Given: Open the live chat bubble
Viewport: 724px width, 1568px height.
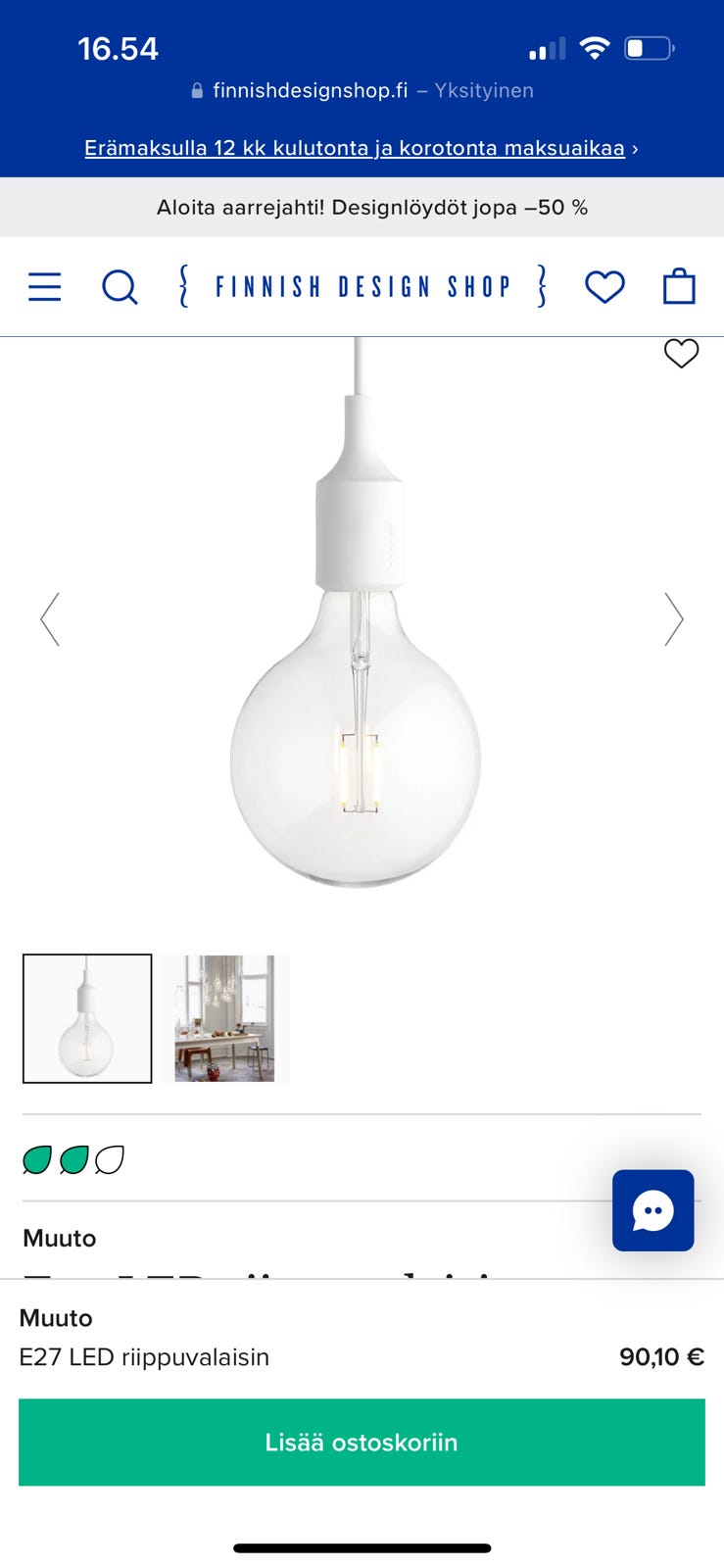Looking at the screenshot, I should tap(652, 1210).
